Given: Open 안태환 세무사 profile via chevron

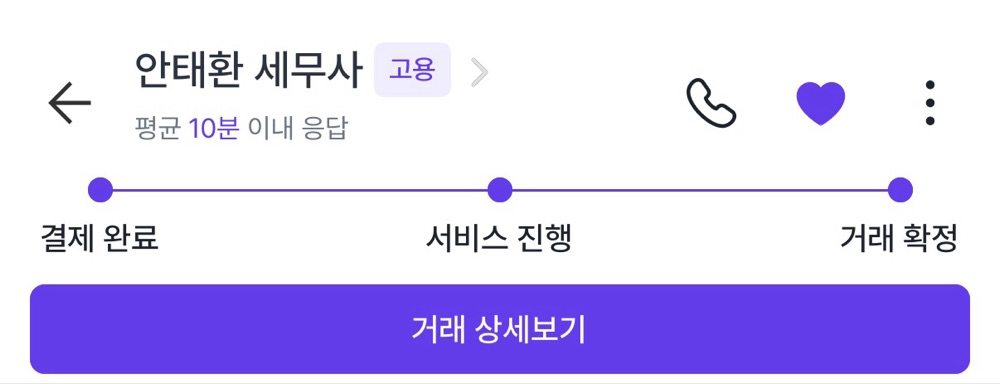Looking at the screenshot, I should [x=480, y=72].
